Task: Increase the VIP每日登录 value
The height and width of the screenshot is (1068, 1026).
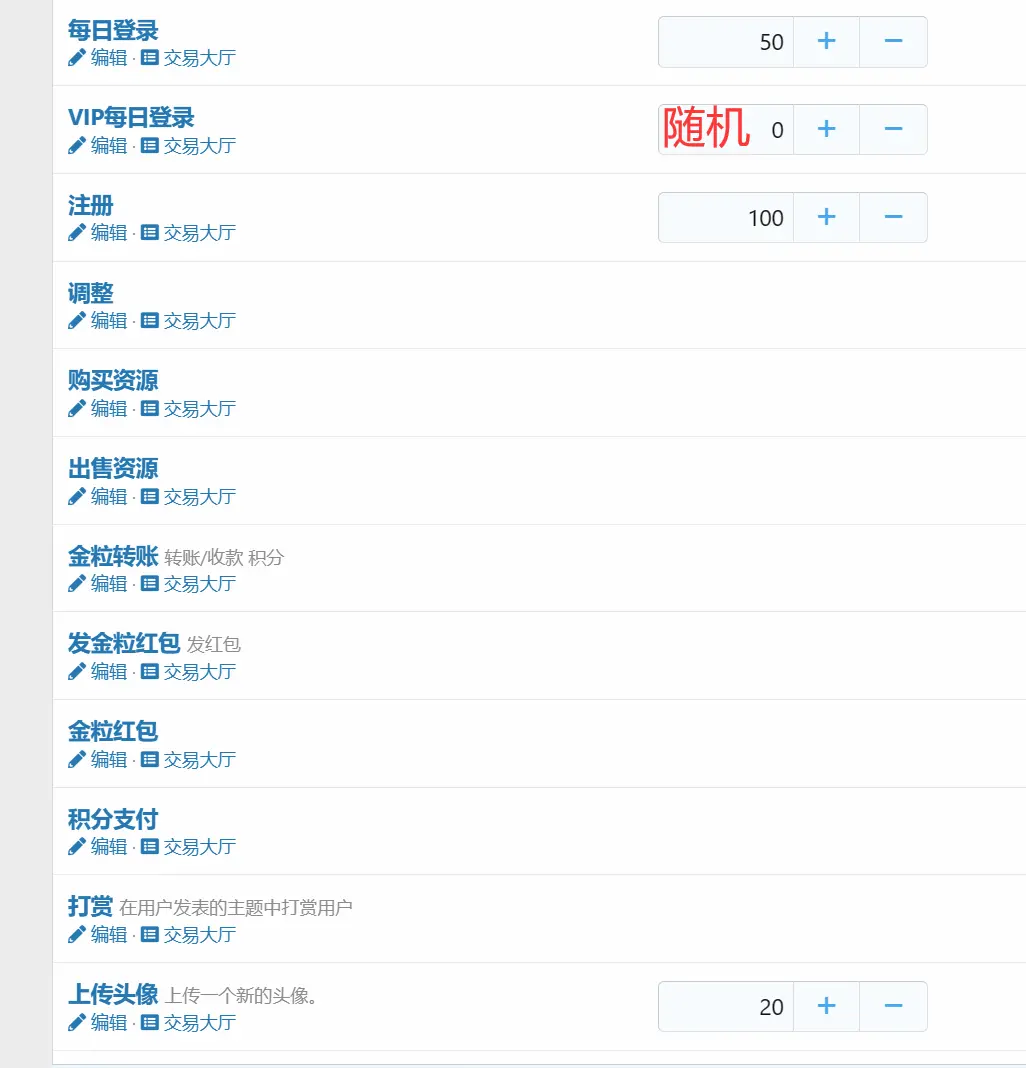Action: pyautogui.click(x=826, y=130)
